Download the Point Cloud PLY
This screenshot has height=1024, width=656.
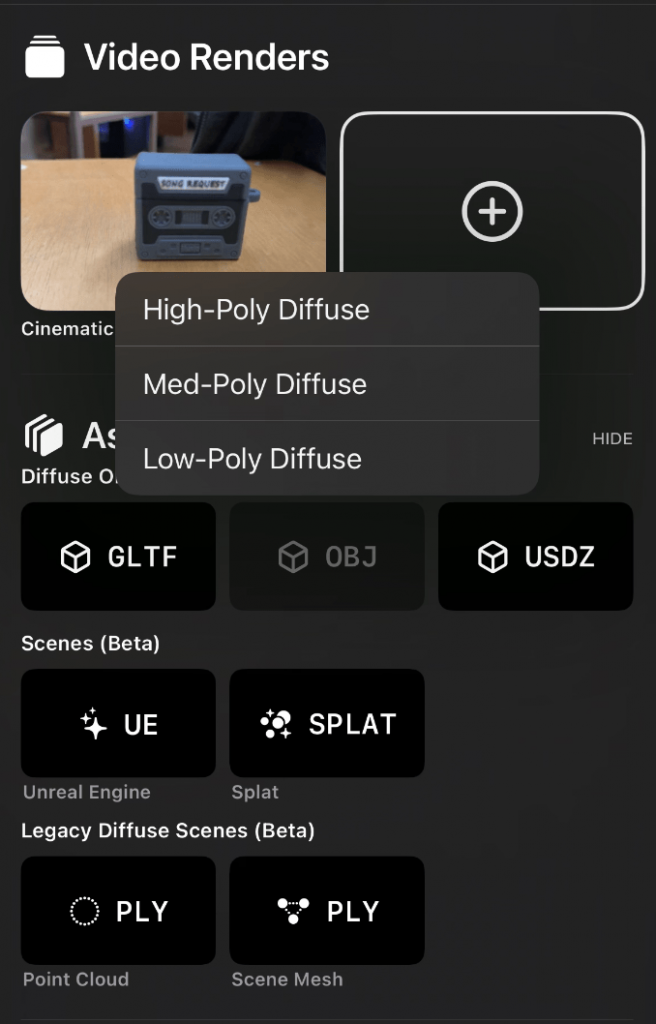click(118, 911)
